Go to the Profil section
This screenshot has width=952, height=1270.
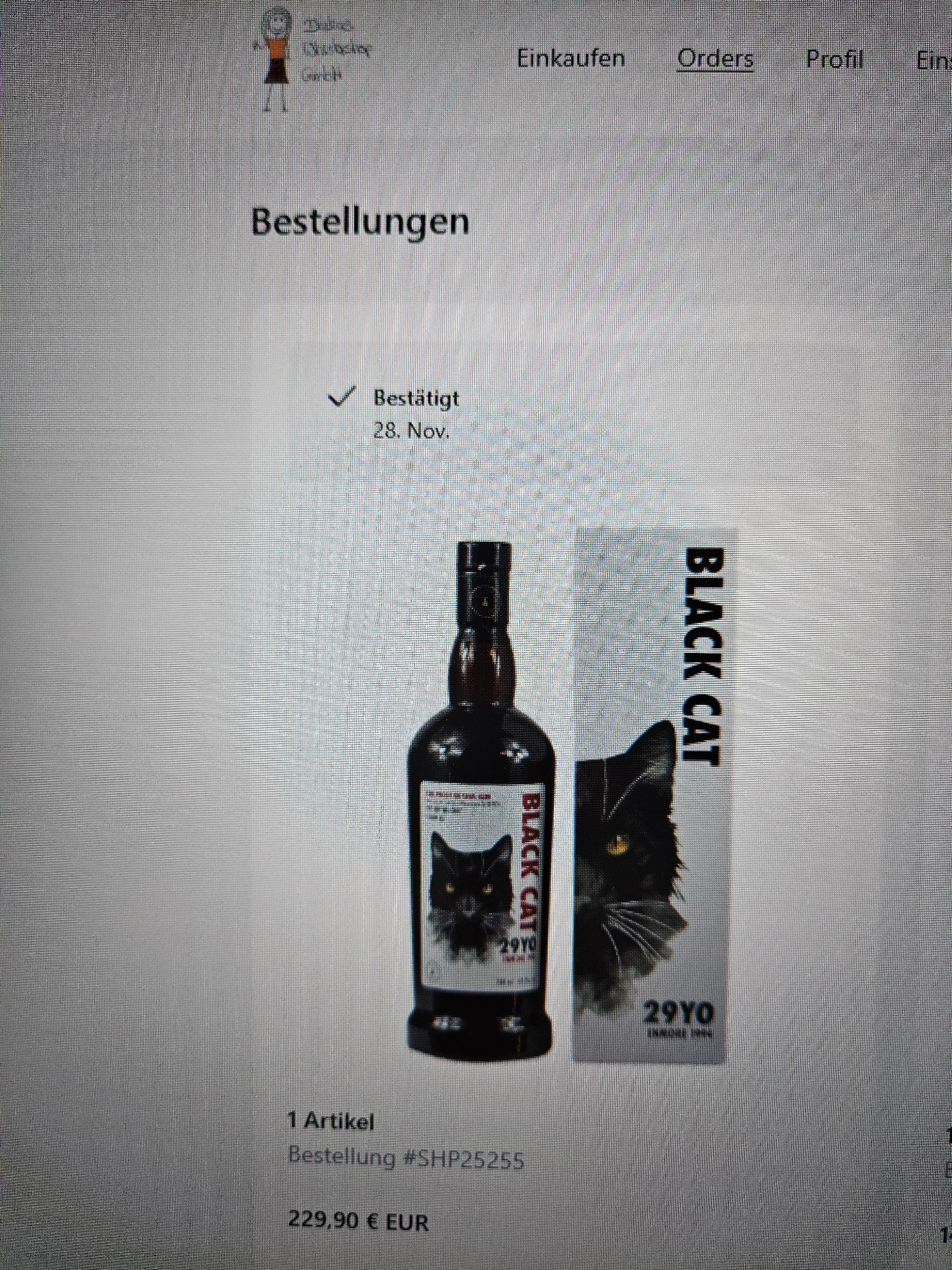pos(834,59)
